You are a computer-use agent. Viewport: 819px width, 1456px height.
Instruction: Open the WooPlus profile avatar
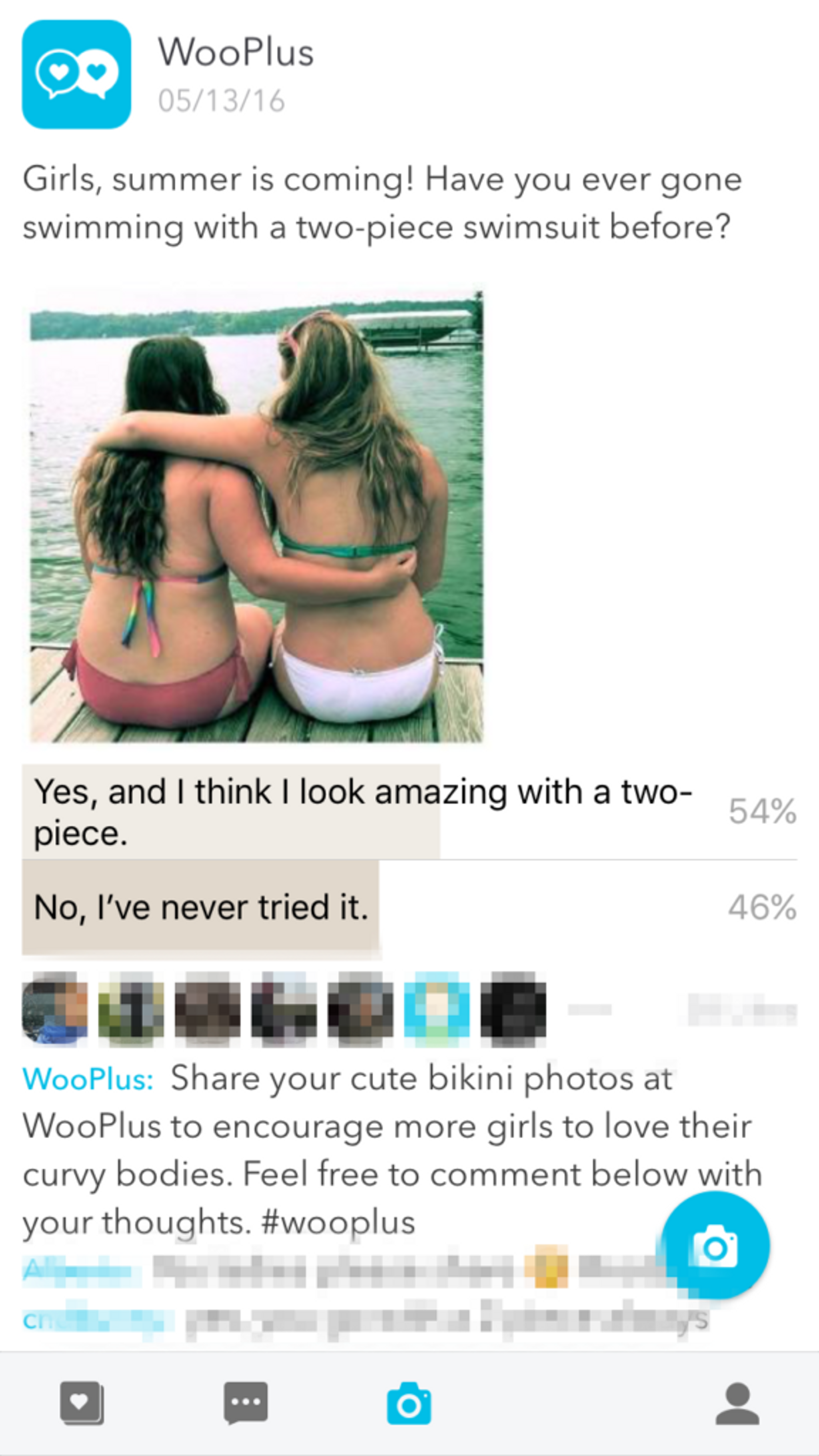(x=76, y=74)
